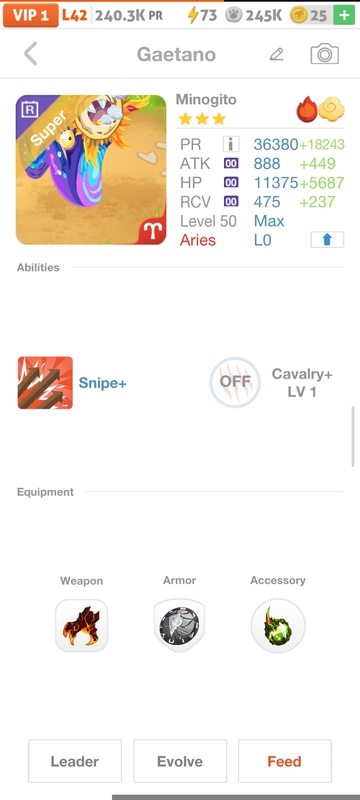Upgrade Aries level with the blue arrow
The image size is (360, 800).
327,240
